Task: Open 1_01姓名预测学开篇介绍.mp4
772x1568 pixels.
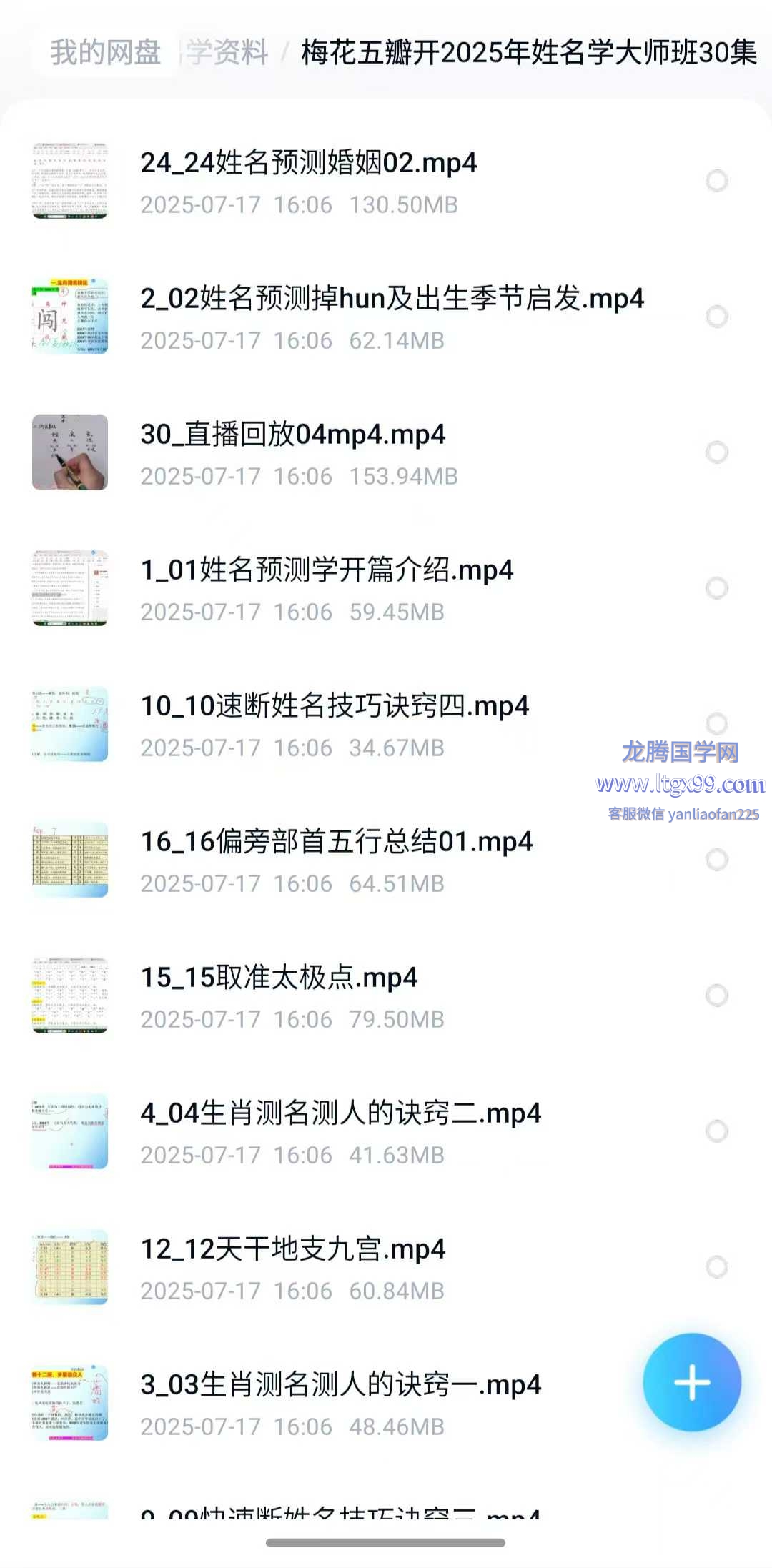Action: 327,570
